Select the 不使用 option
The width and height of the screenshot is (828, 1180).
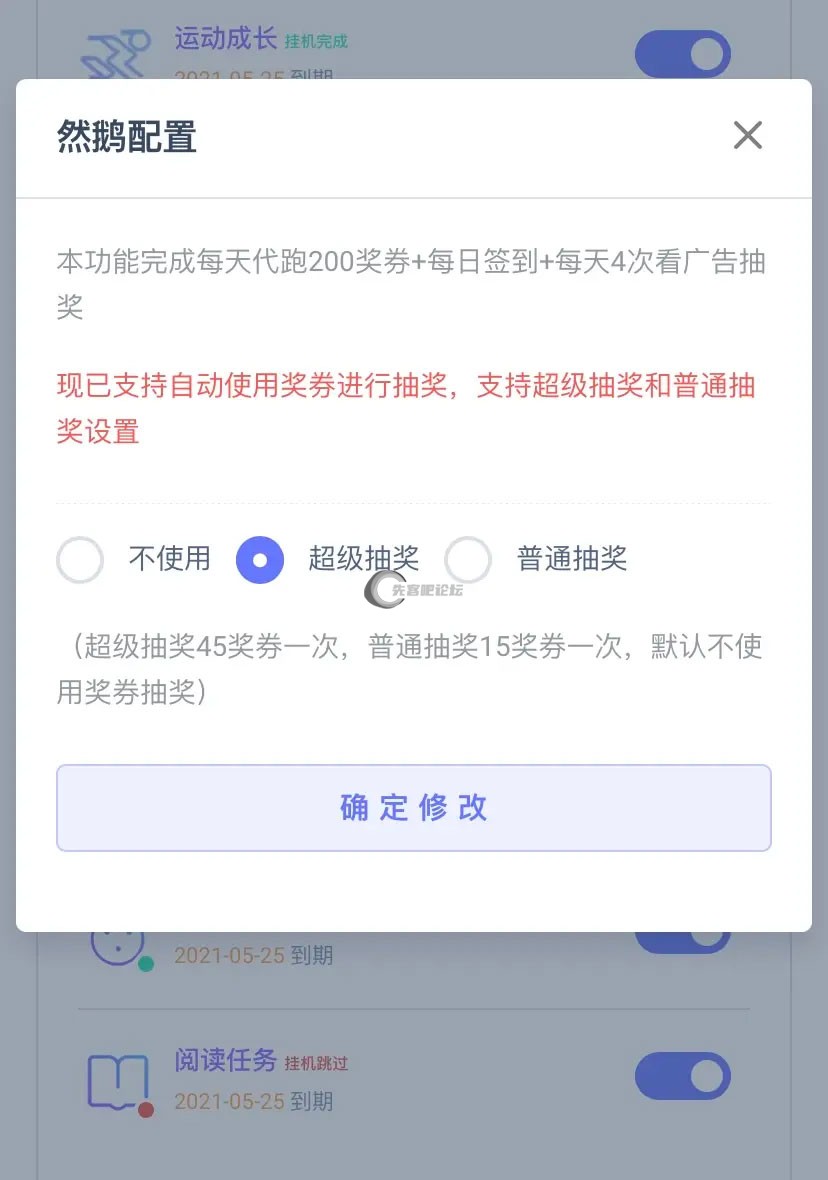80,560
